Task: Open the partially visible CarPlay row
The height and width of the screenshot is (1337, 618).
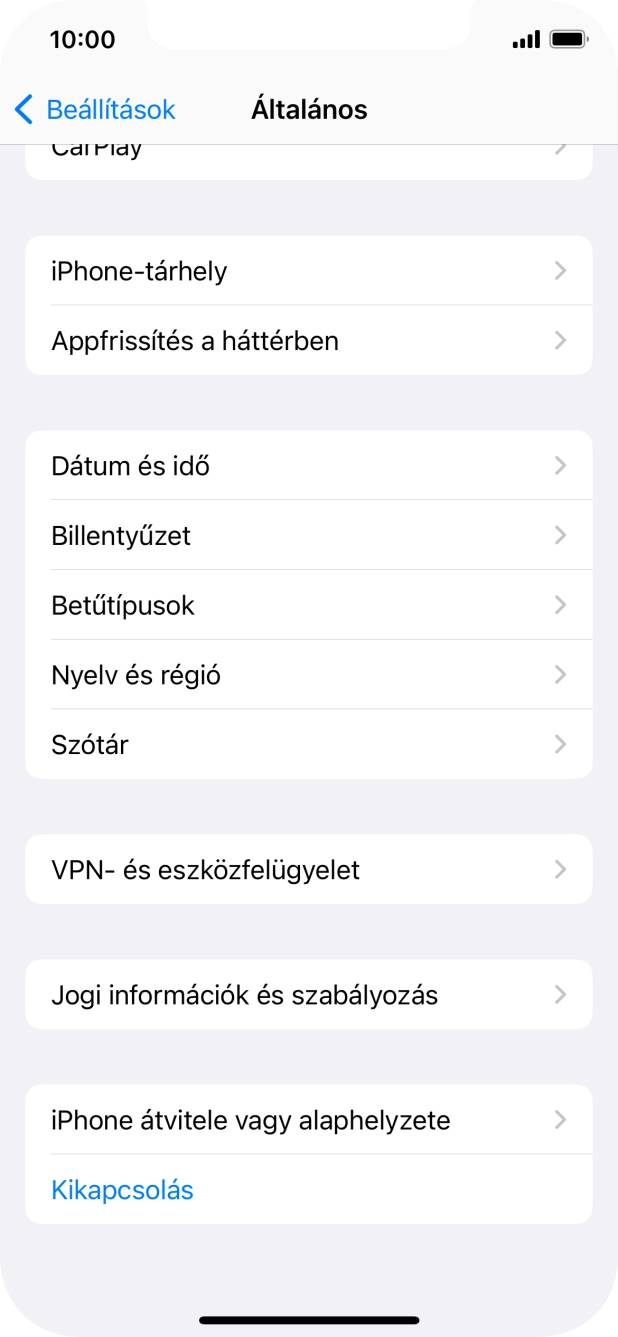Action: 308,160
